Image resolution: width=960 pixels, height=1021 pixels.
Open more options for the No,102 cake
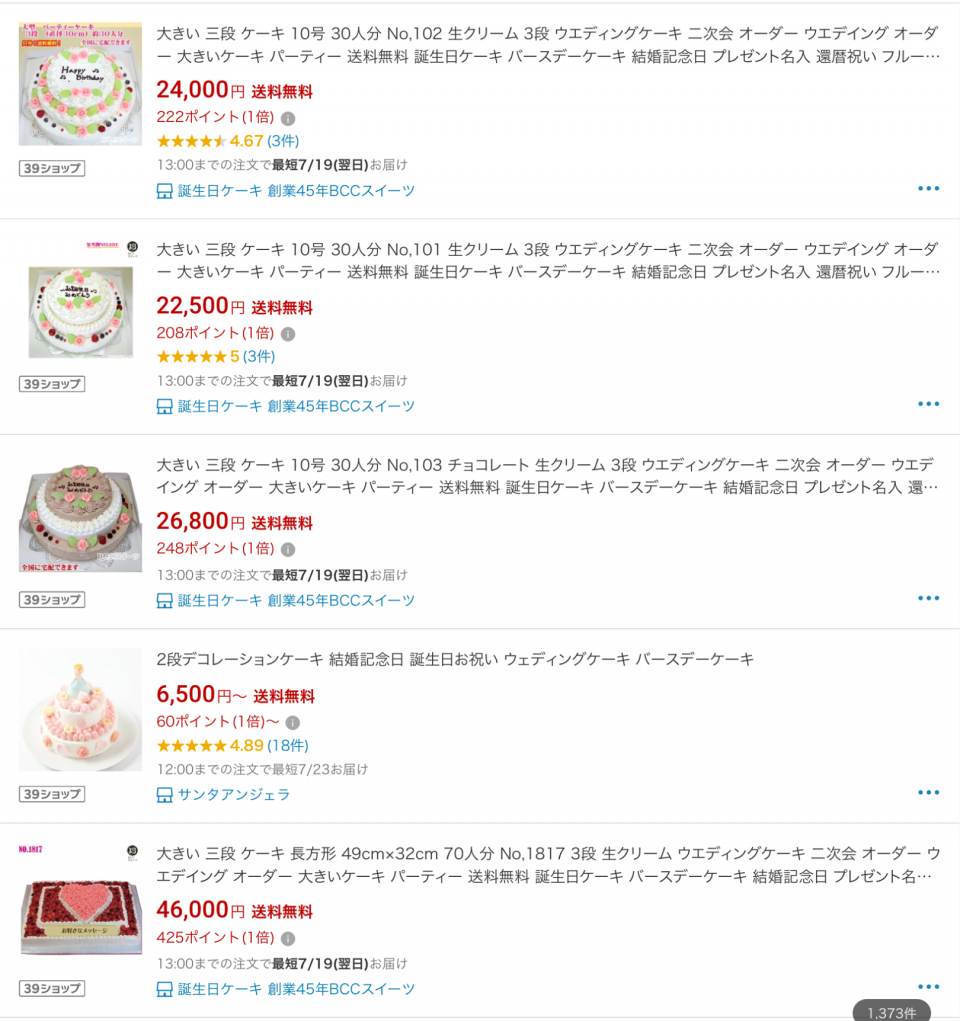click(928, 188)
